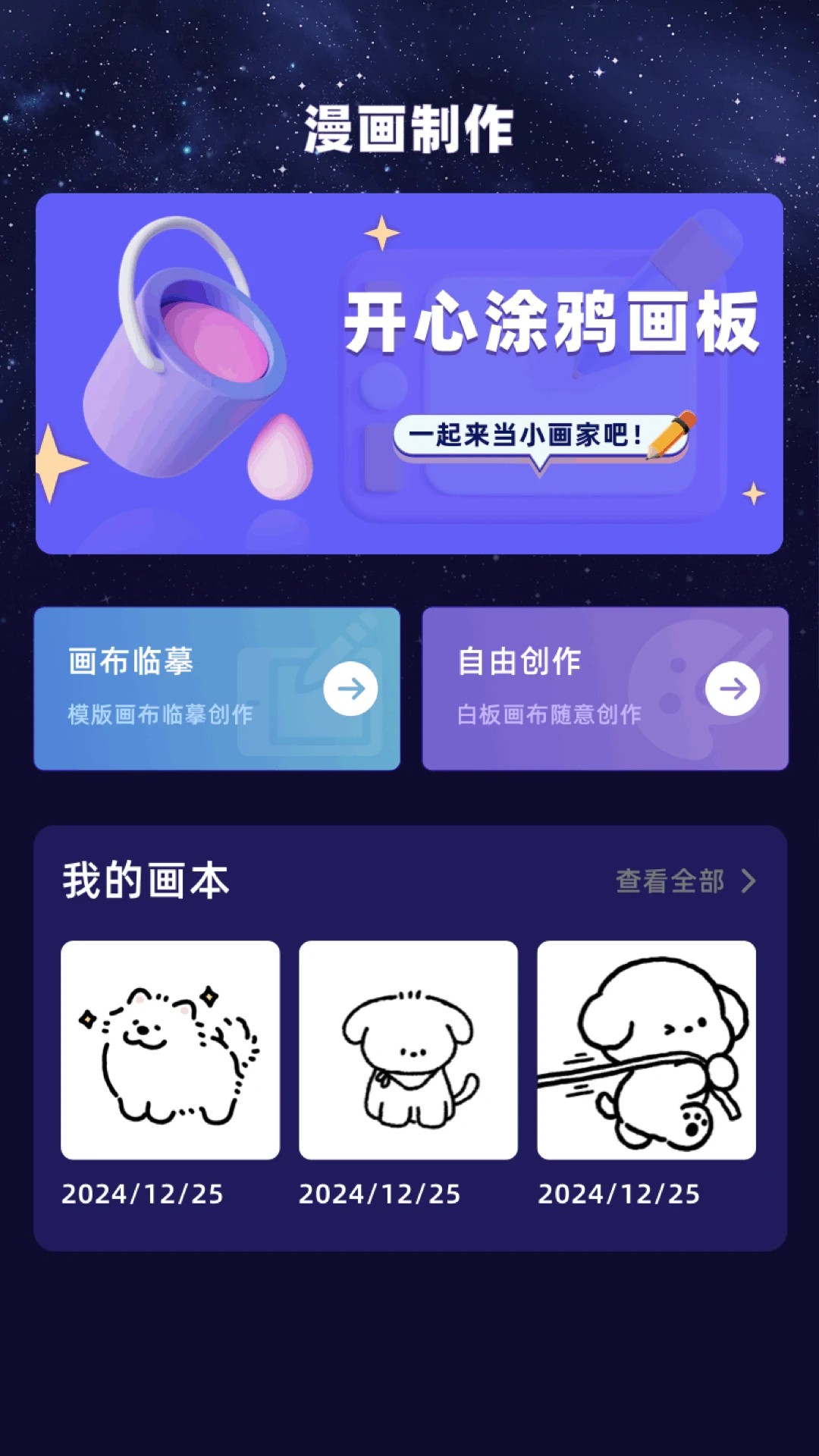Select the 漫画制作 title at the top
Image resolution: width=819 pixels, height=1456 pixels.
point(409,127)
